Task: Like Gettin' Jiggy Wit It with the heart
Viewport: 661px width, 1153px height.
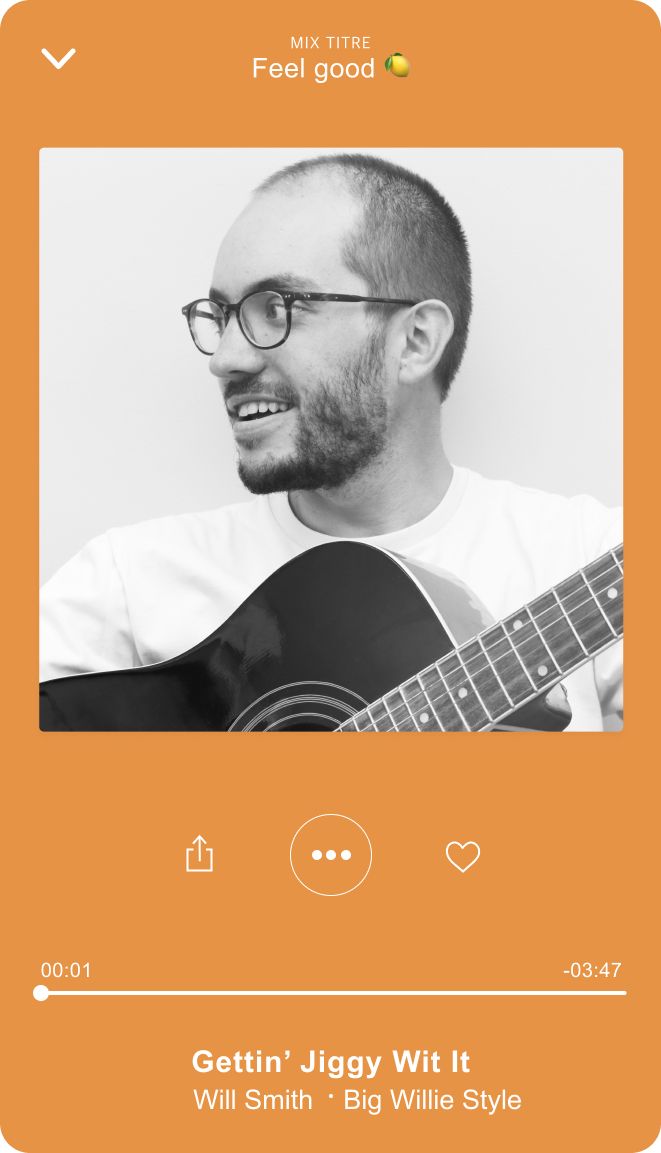Action: click(x=462, y=856)
